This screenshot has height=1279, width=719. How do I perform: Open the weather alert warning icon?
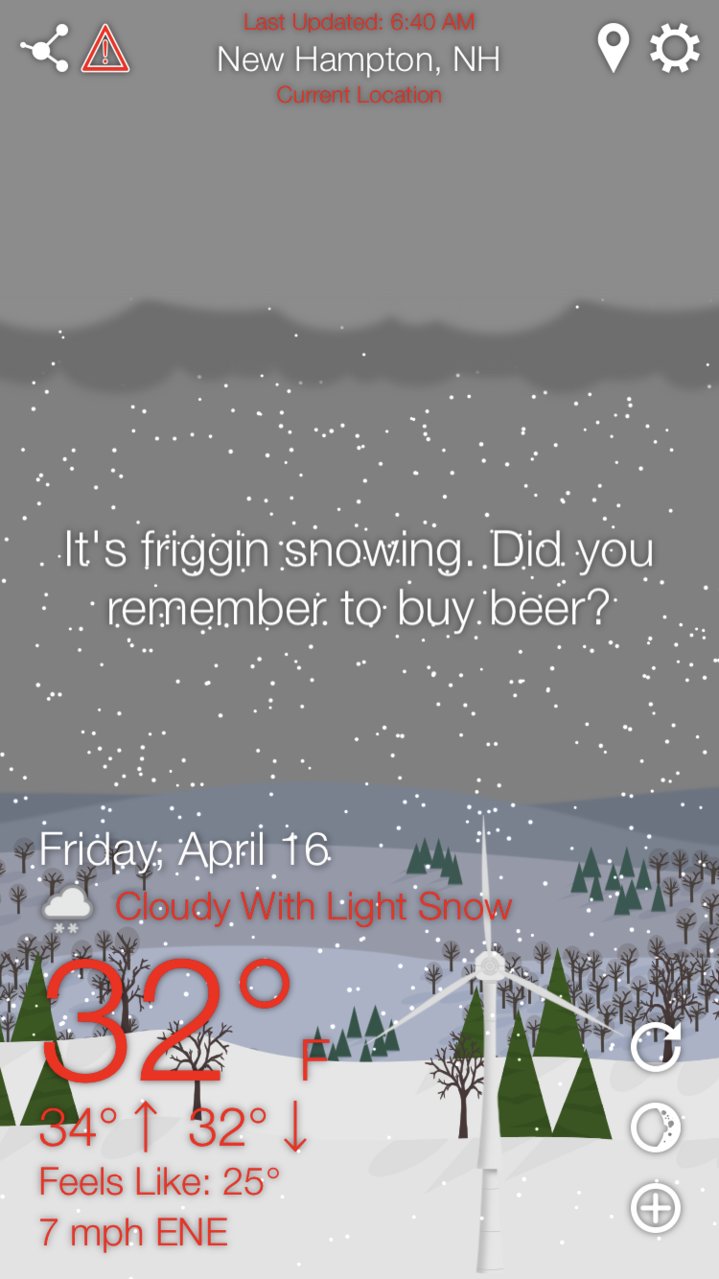coord(105,48)
